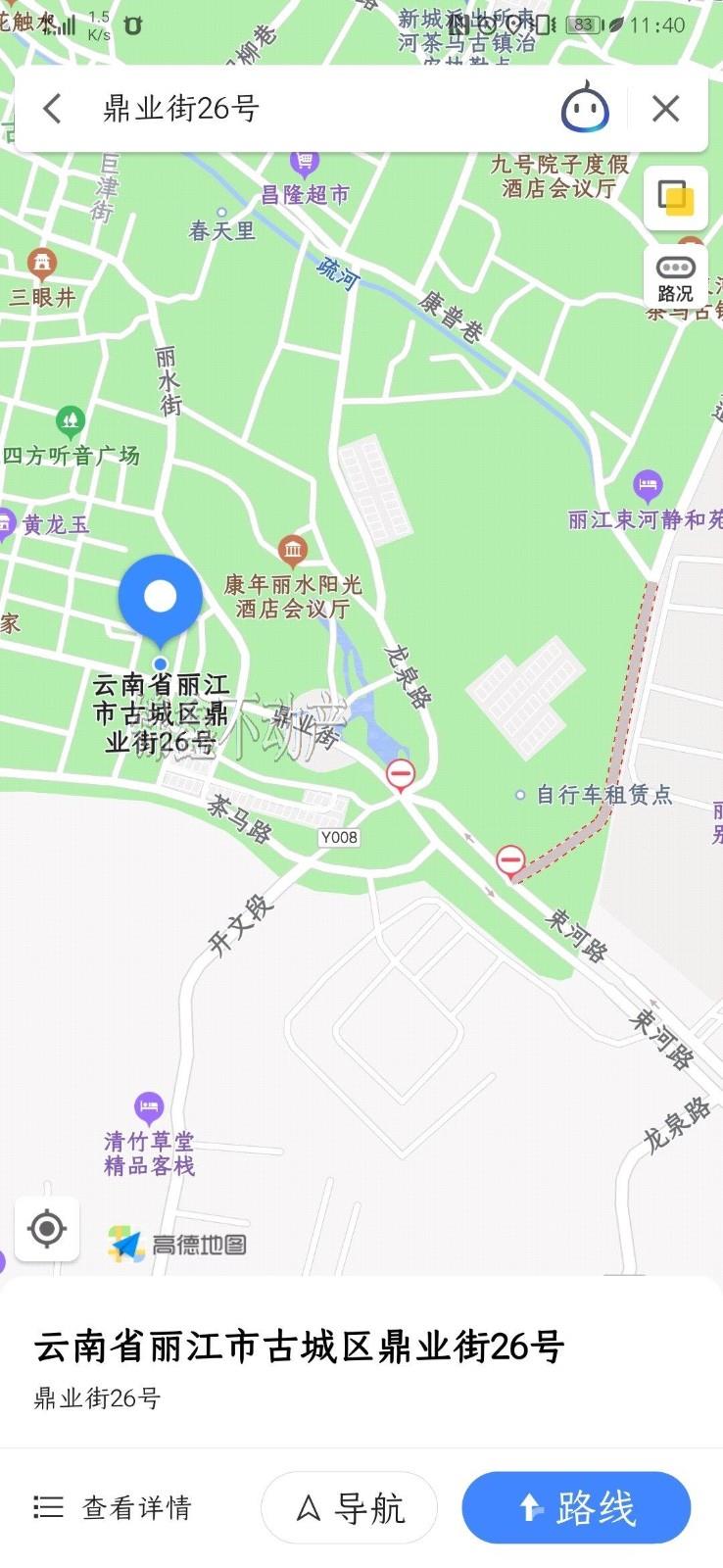This screenshot has width=723, height=1568.
Task: Recenter map on my location
Action: point(47,1228)
